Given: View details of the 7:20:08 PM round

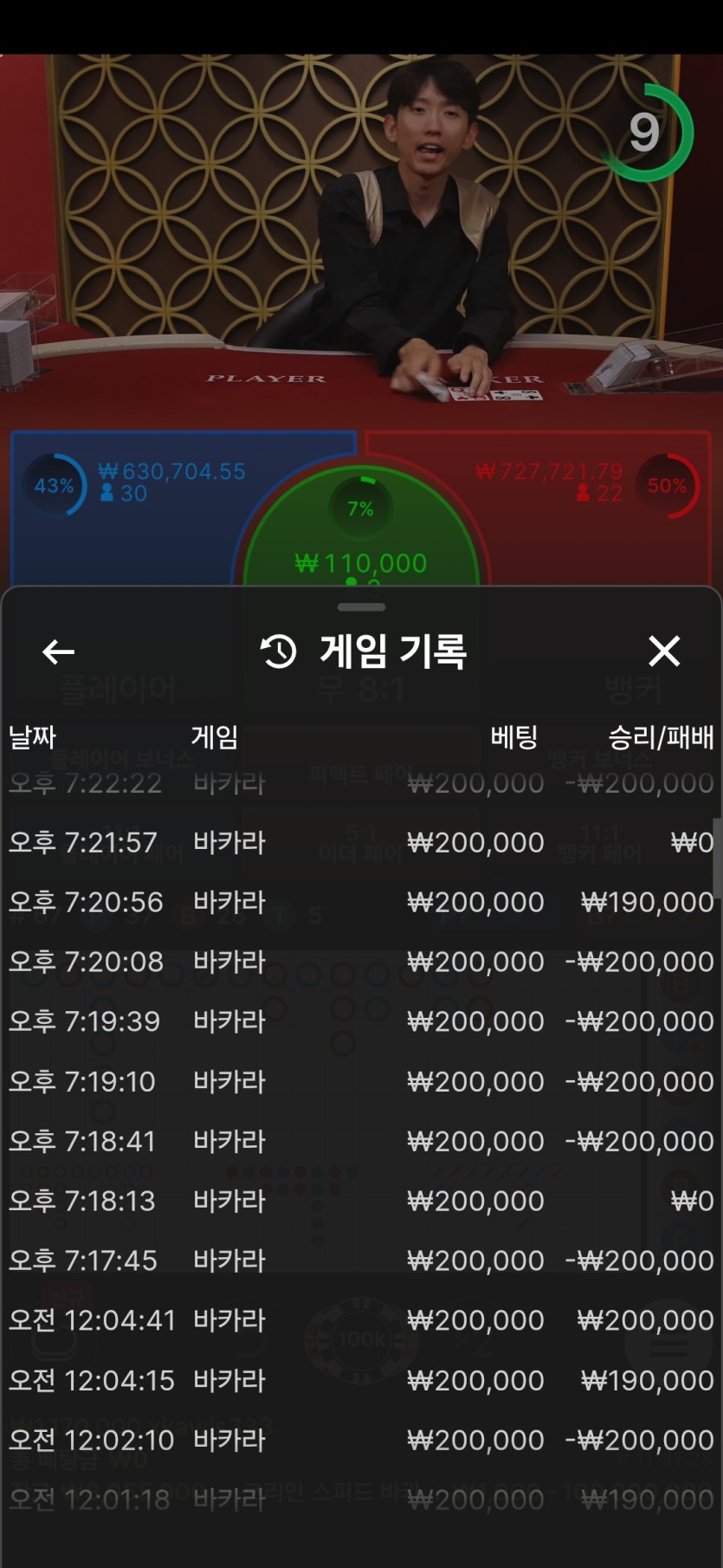Looking at the screenshot, I should tap(361, 962).
